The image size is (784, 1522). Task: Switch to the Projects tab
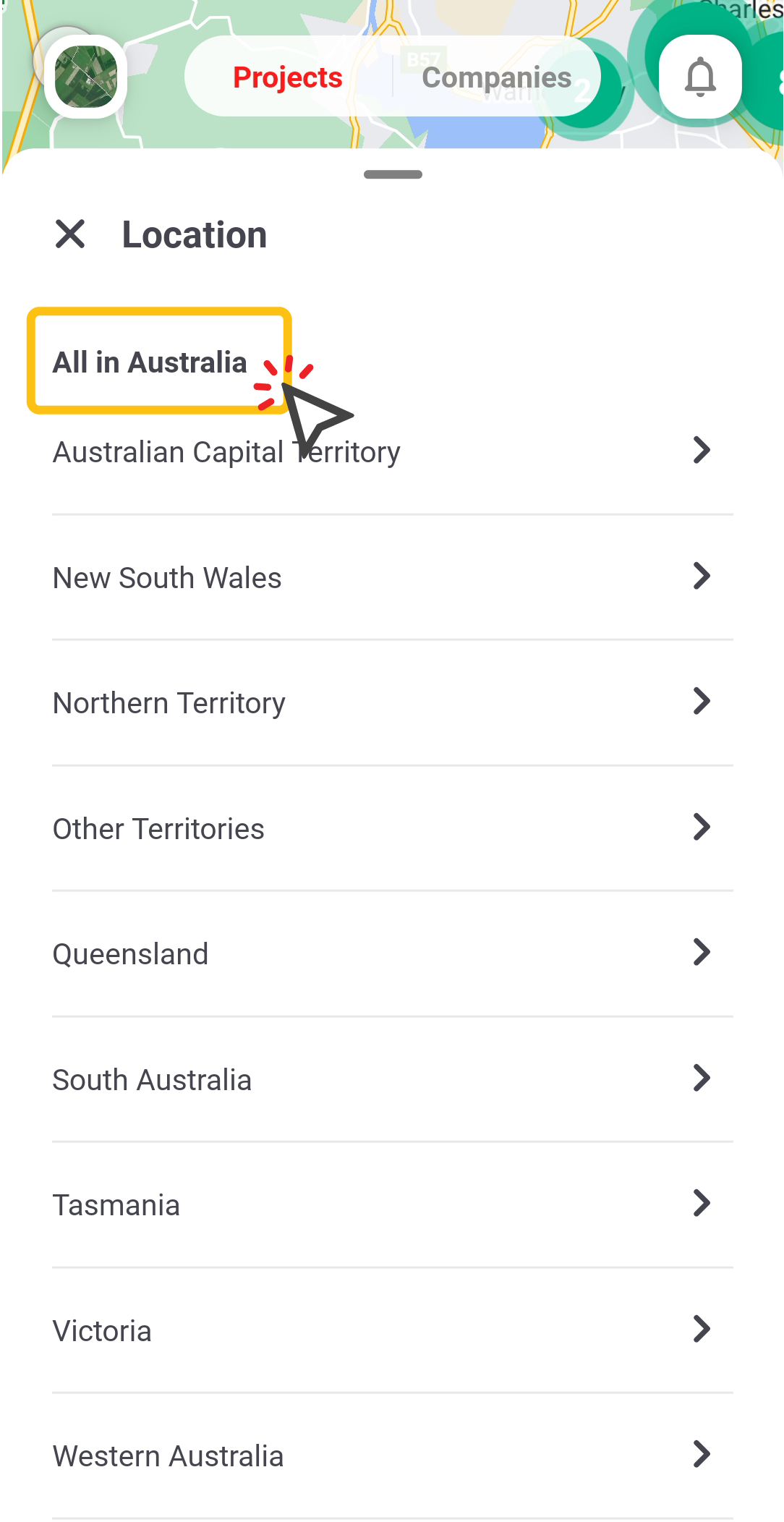pos(288,77)
